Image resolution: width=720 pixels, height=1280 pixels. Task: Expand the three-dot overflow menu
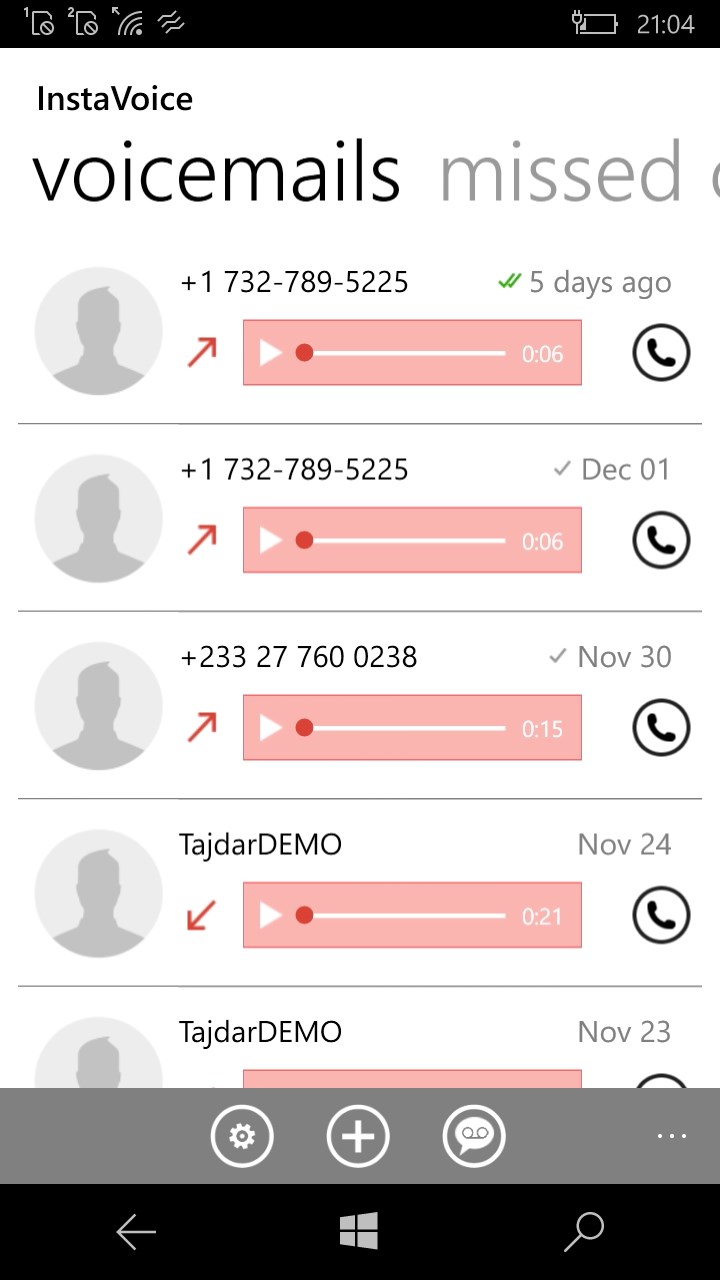(x=671, y=1136)
